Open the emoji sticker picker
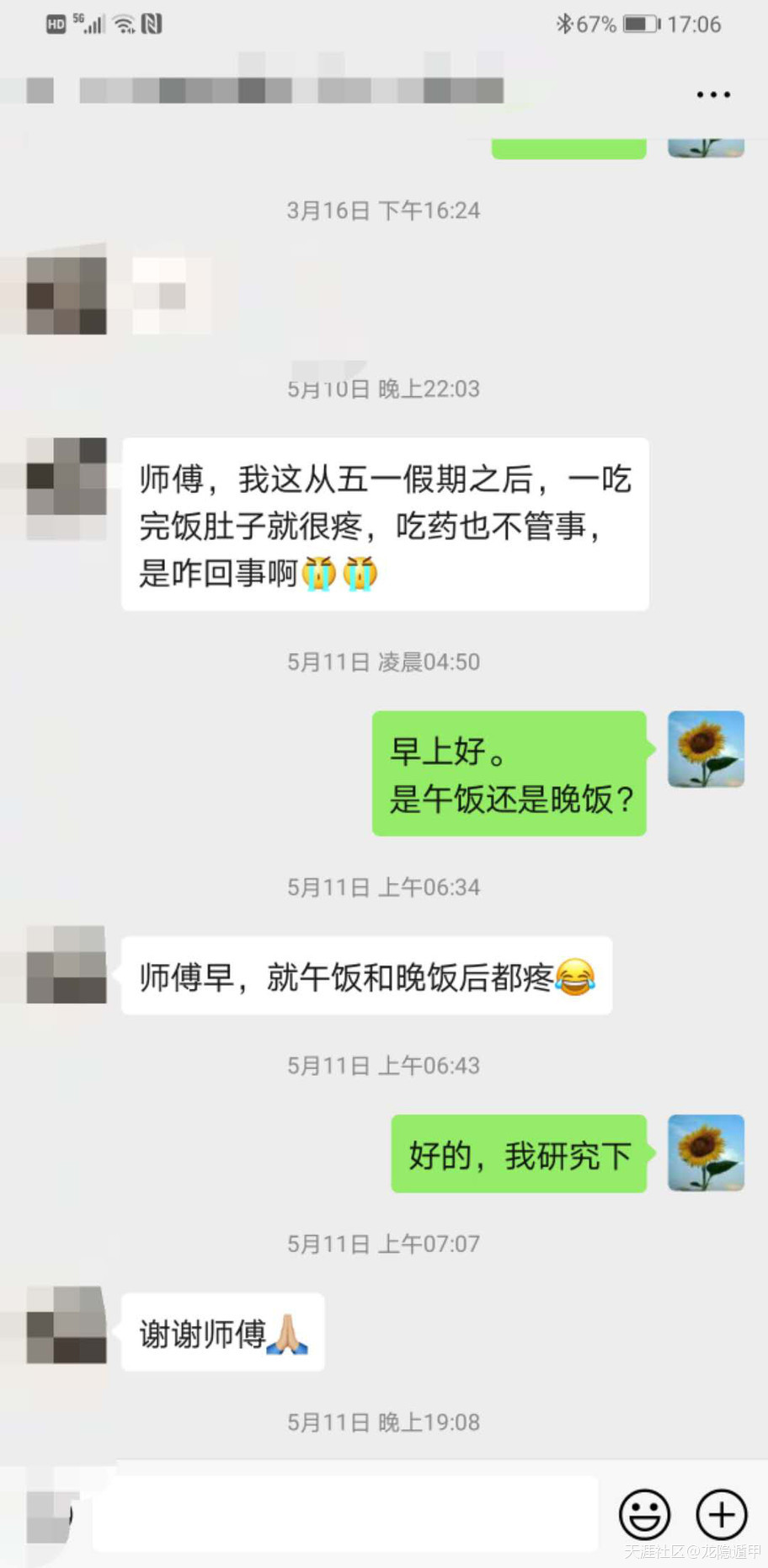Viewport: 768px width, 1568px height. tap(644, 1514)
